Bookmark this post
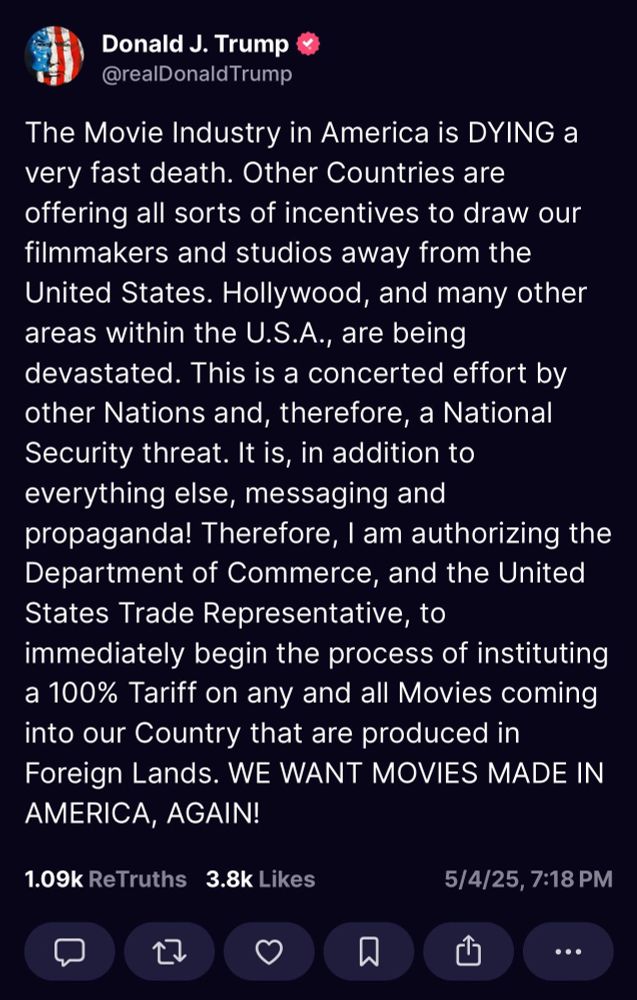 (369, 951)
